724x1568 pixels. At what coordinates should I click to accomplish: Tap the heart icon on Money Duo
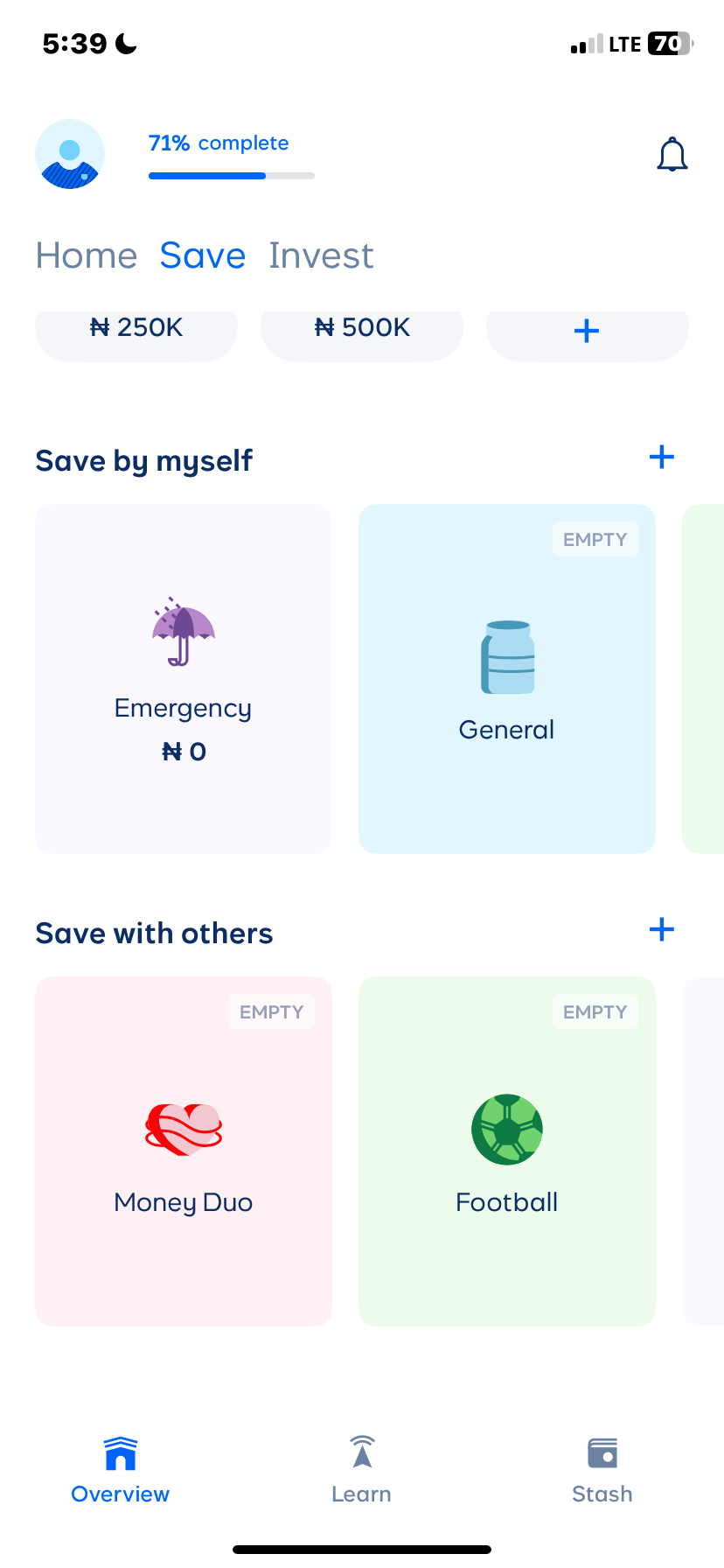click(182, 1129)
